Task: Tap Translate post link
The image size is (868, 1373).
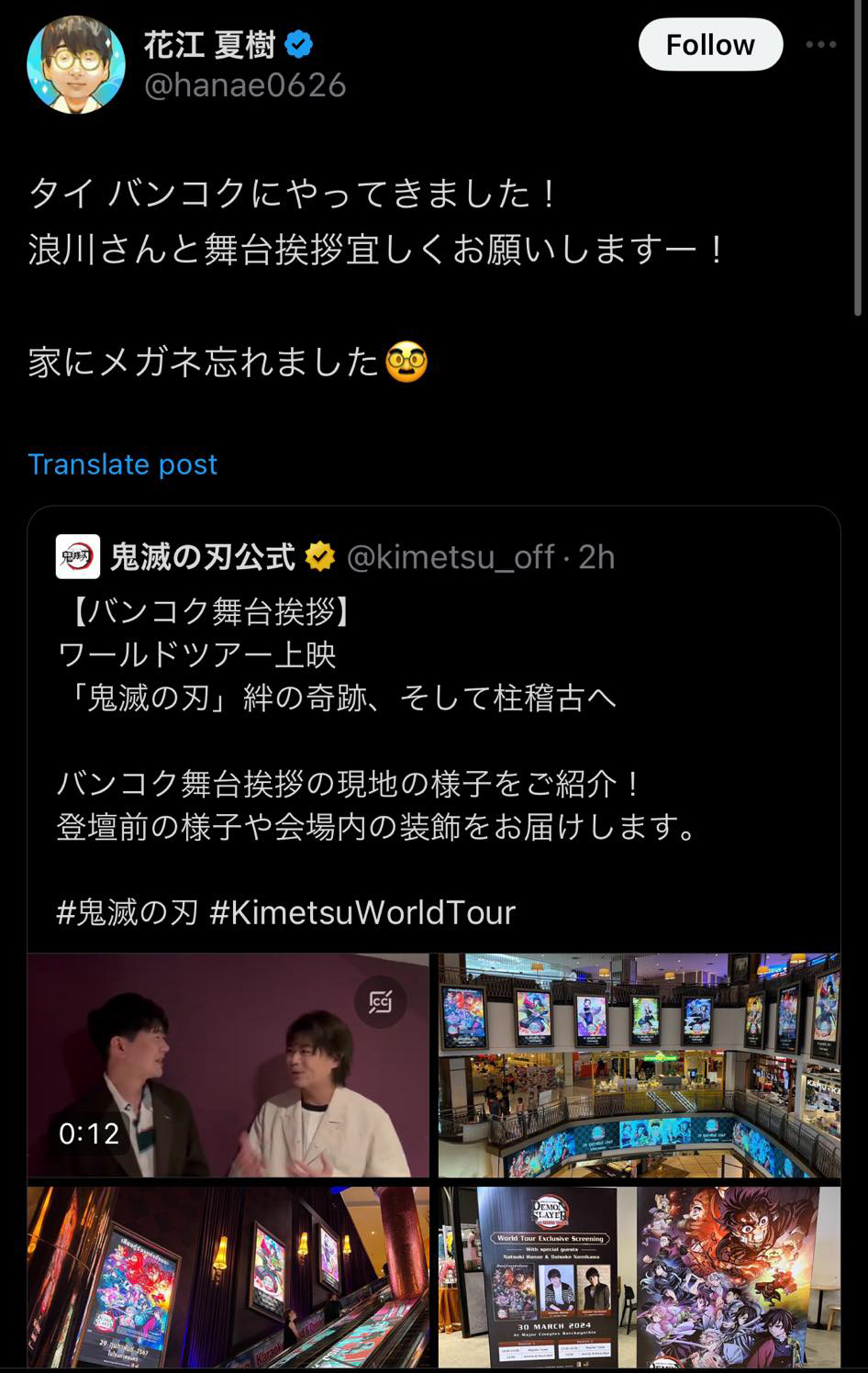Action: coord(122,464)
